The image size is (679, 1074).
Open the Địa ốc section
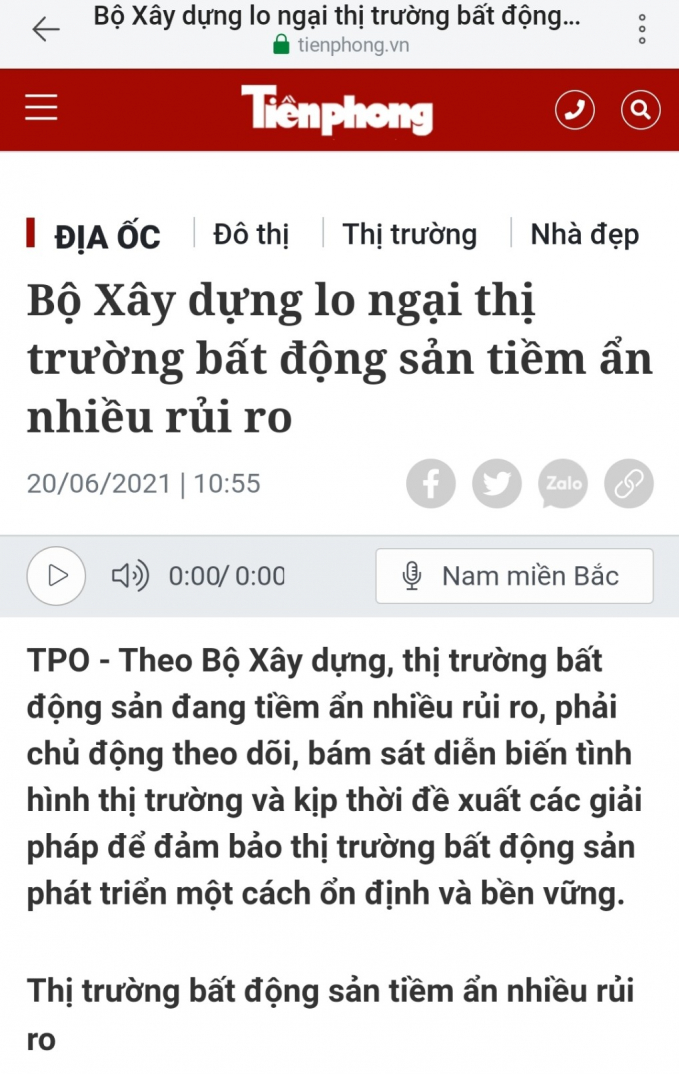(x=107, y=236)
